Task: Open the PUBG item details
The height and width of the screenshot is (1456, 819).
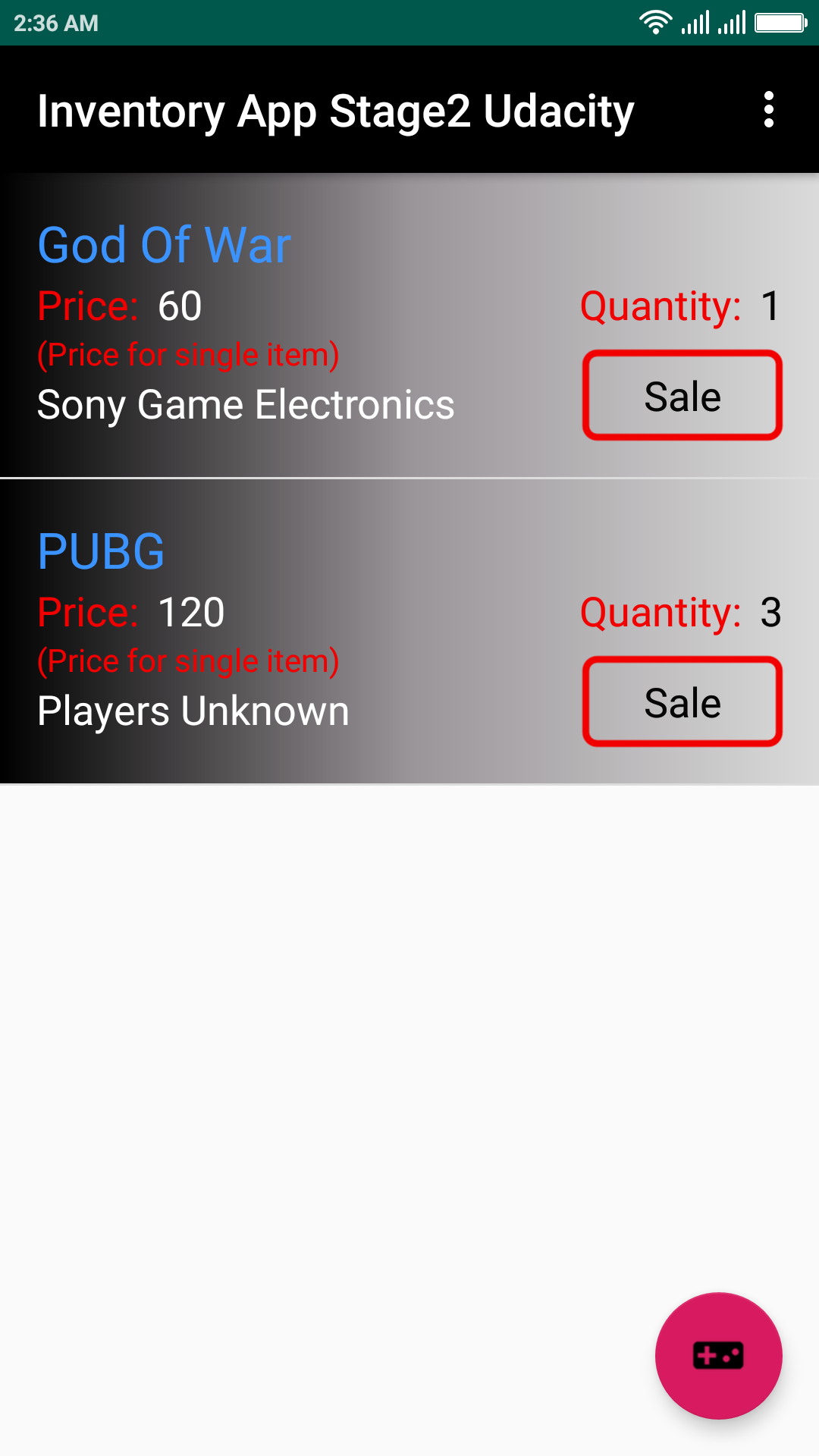Action: click(102, 552)
